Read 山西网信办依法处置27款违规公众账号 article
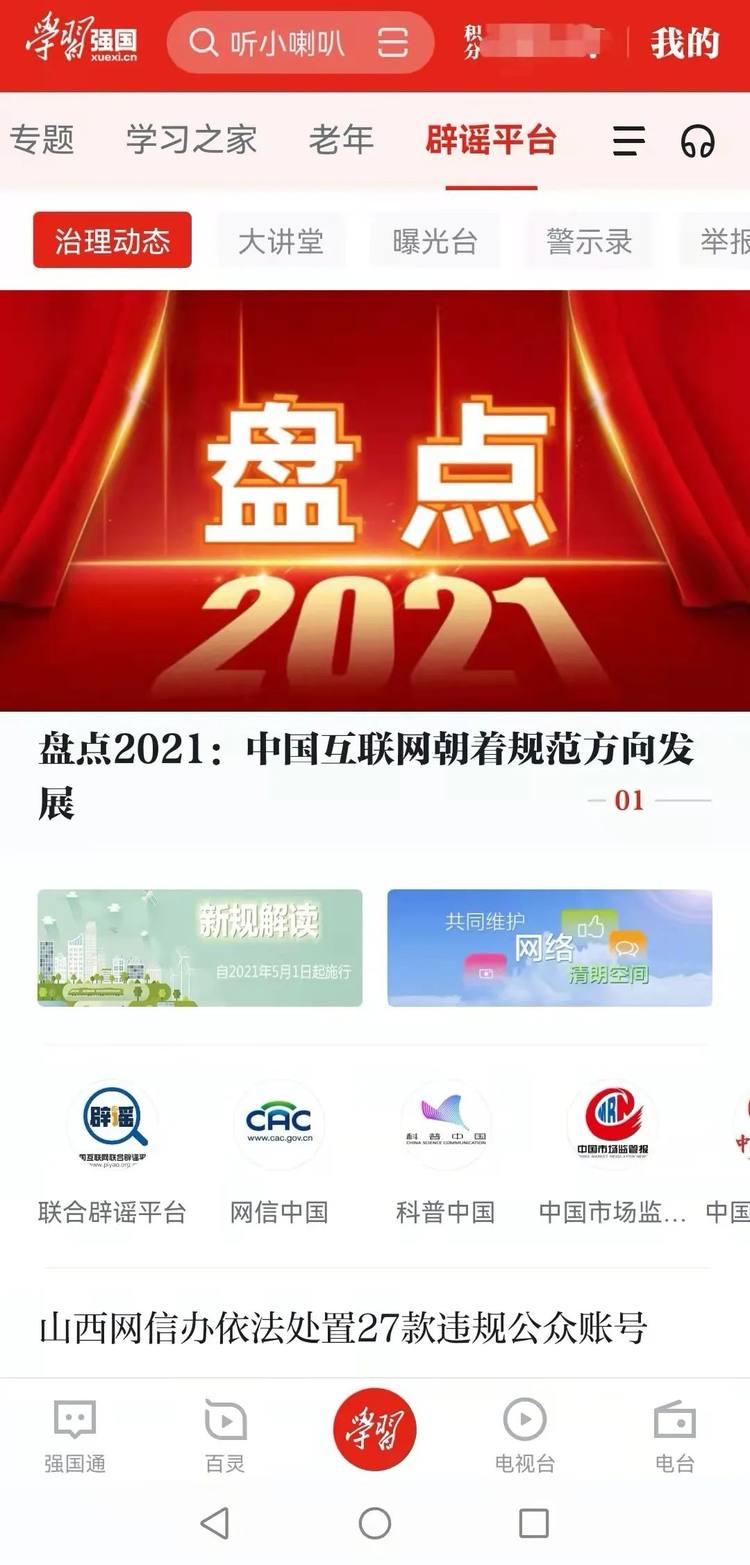The width and height of the screenshot is (750, 1565). point(343,1328)
